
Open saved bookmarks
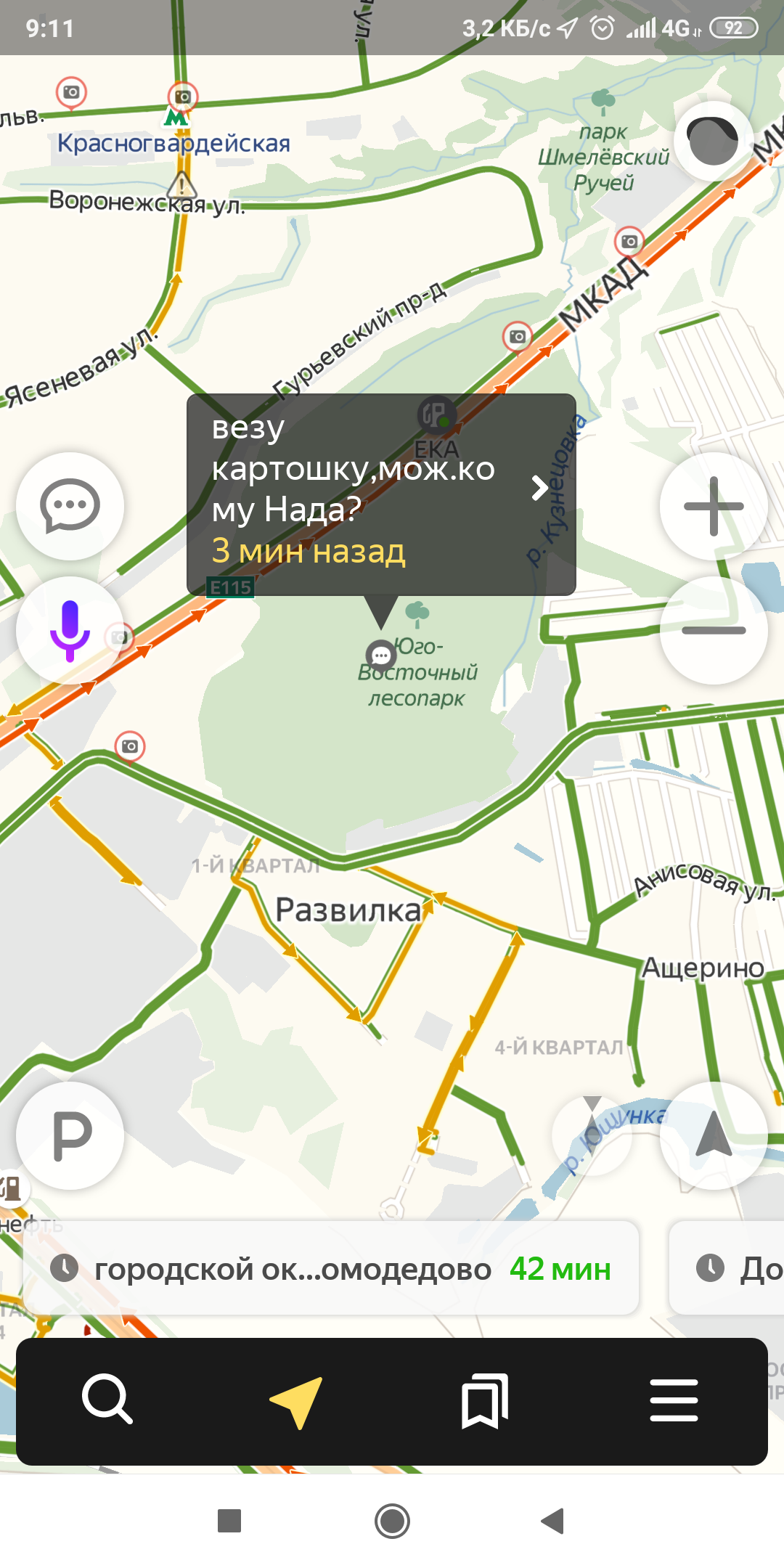coord(485,1400)
